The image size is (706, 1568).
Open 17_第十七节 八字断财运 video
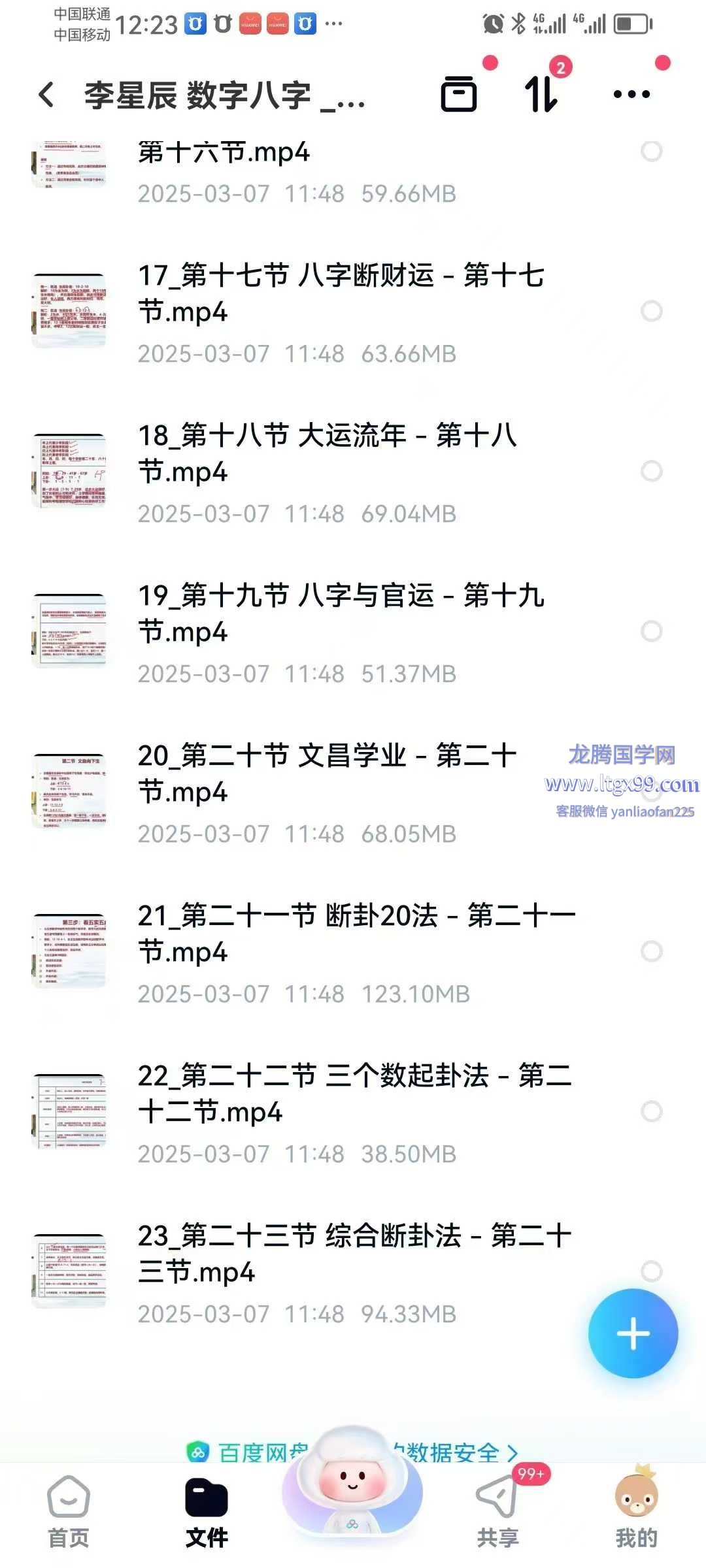[x=340, y=294]
